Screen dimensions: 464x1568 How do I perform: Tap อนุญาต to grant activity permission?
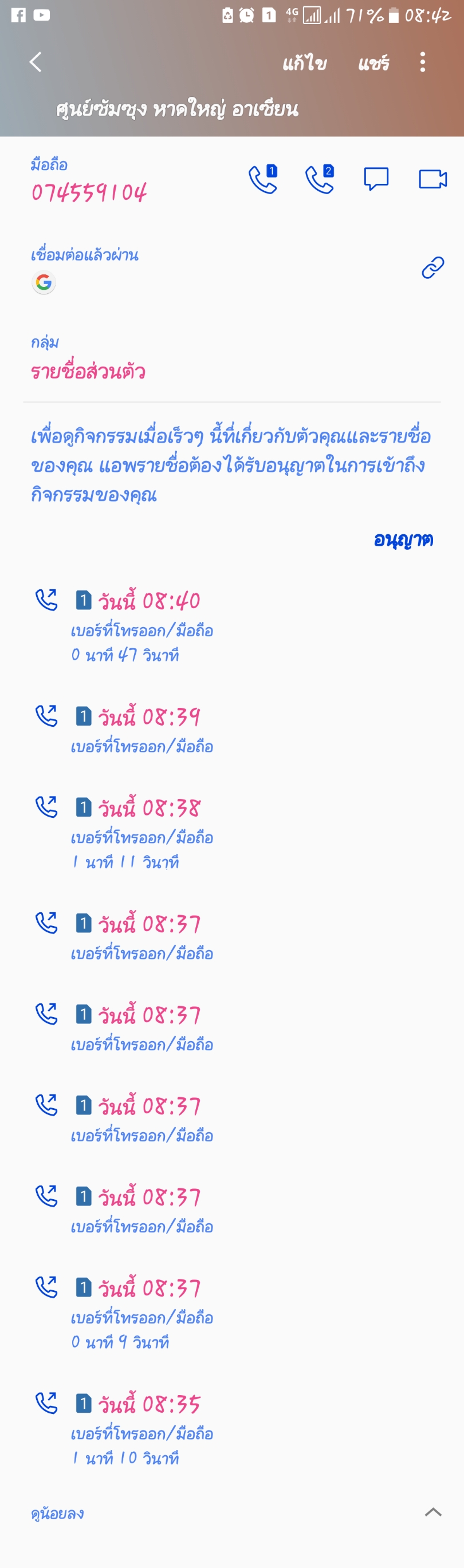point(403,539)
